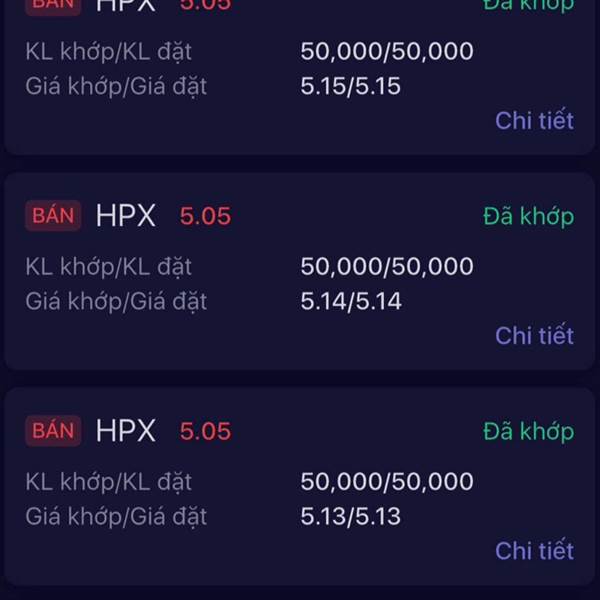Open Chi tiết for the 5.15/5.15 order
Screen dimensions: 600x600
click(534, 121)
